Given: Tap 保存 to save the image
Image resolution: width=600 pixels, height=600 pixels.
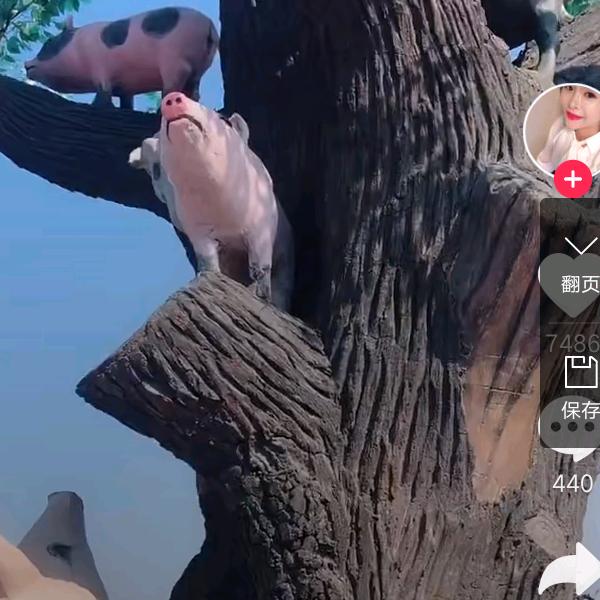Looking at the screenshot, I should coord(580,411).
